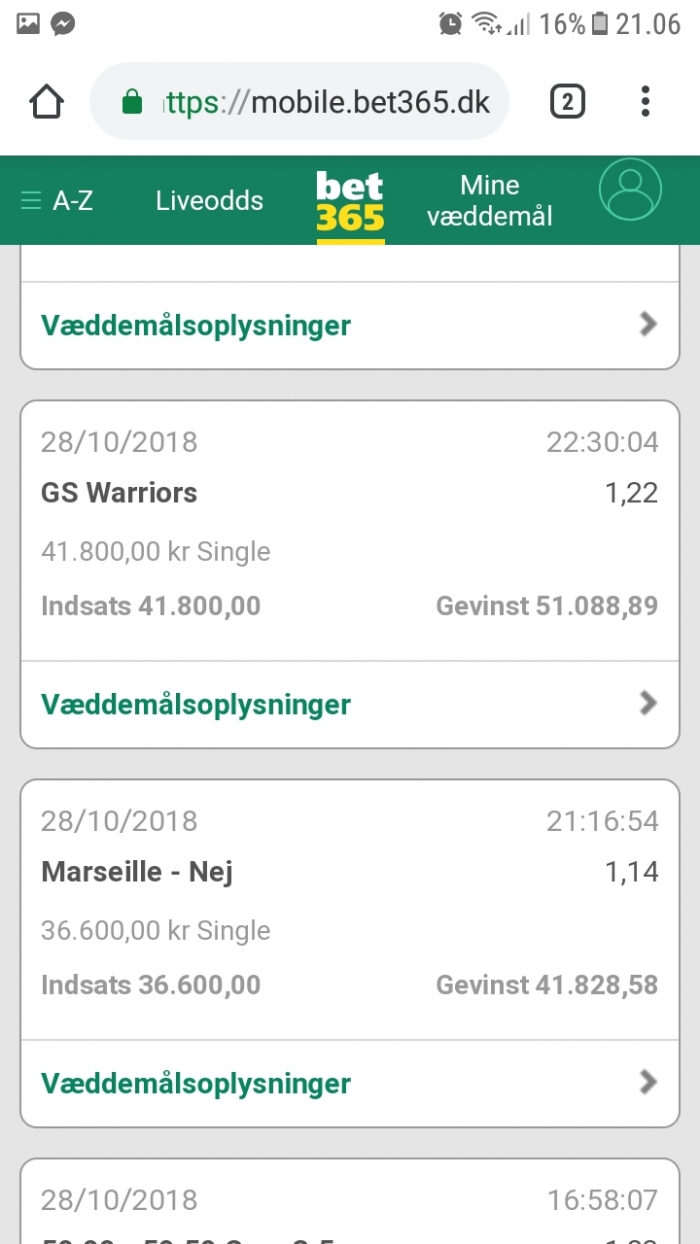This screenshot has height=1244, width=700.
Task: Tap the mobile.bet365.dk address bar
Action: [300, 102]
